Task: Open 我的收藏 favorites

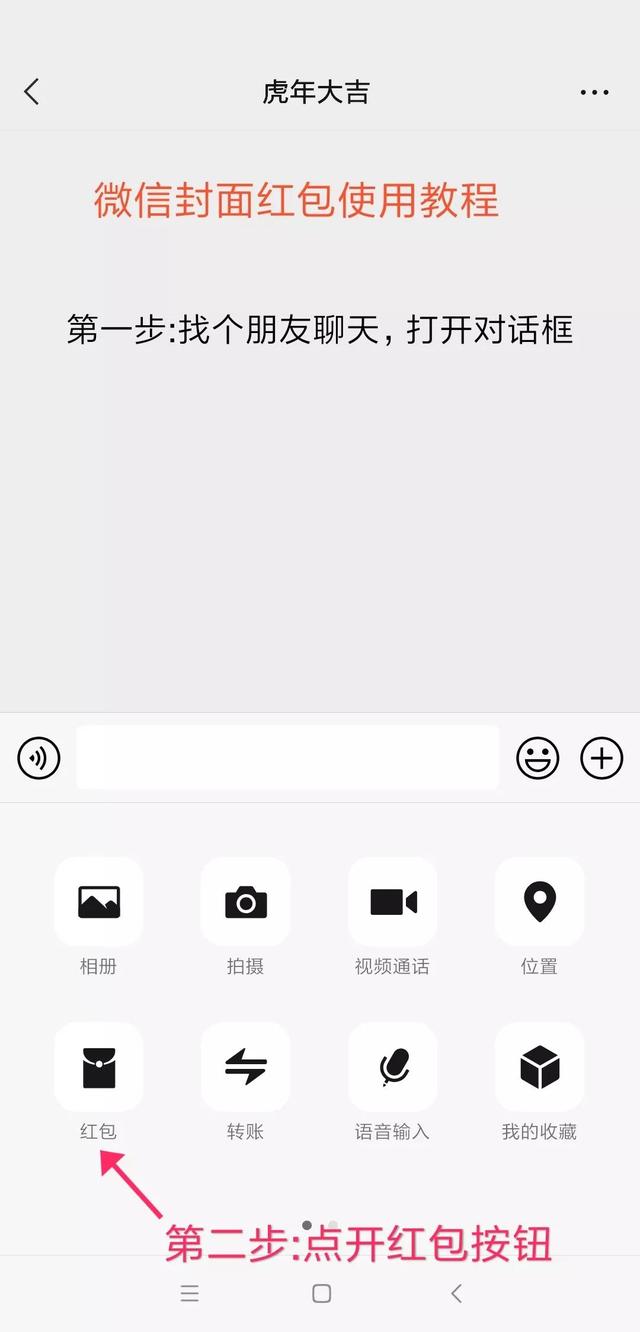Action: click(539, 1067)
